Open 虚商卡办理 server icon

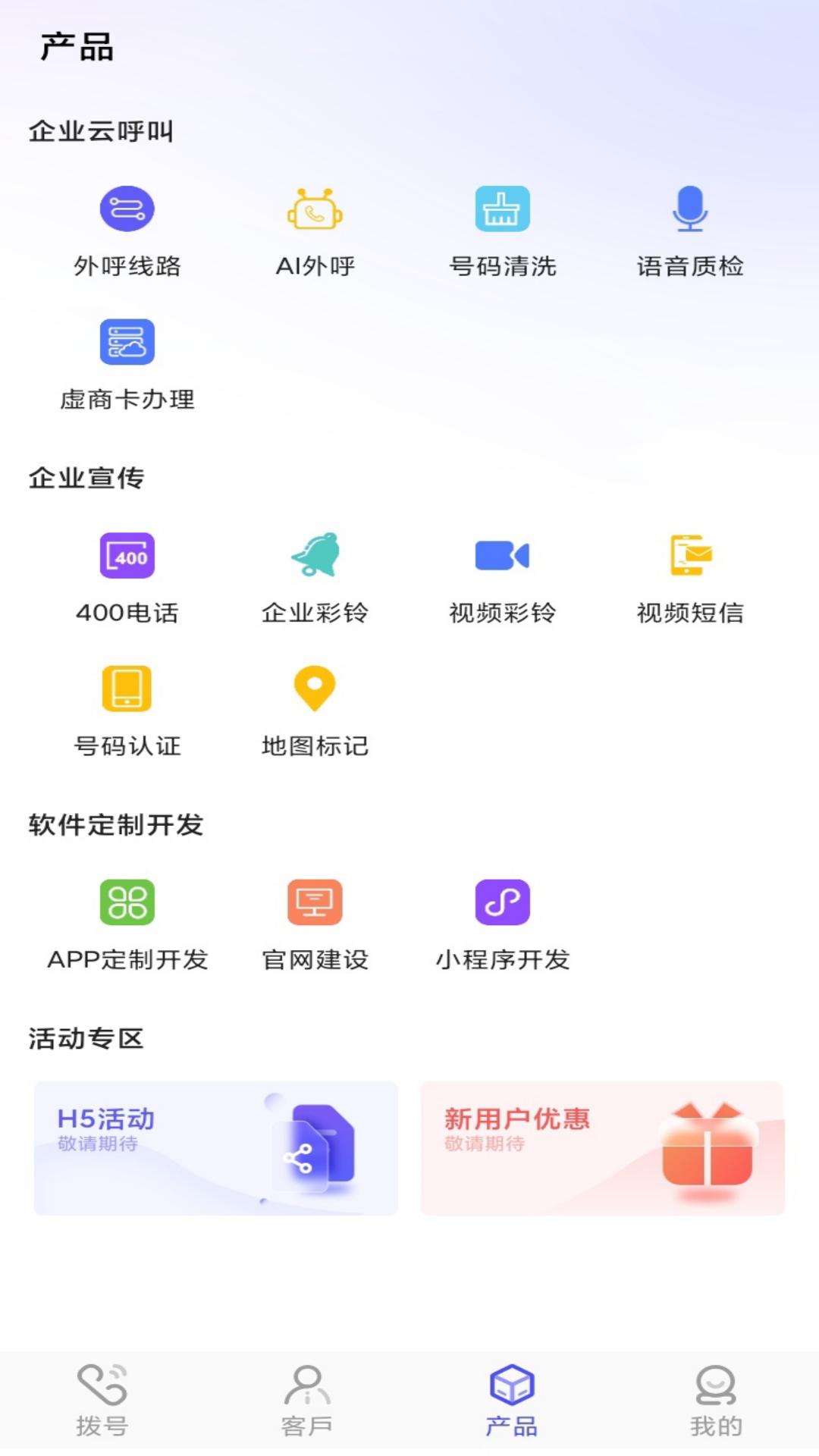pyautogui.click(x=127, y=343)
